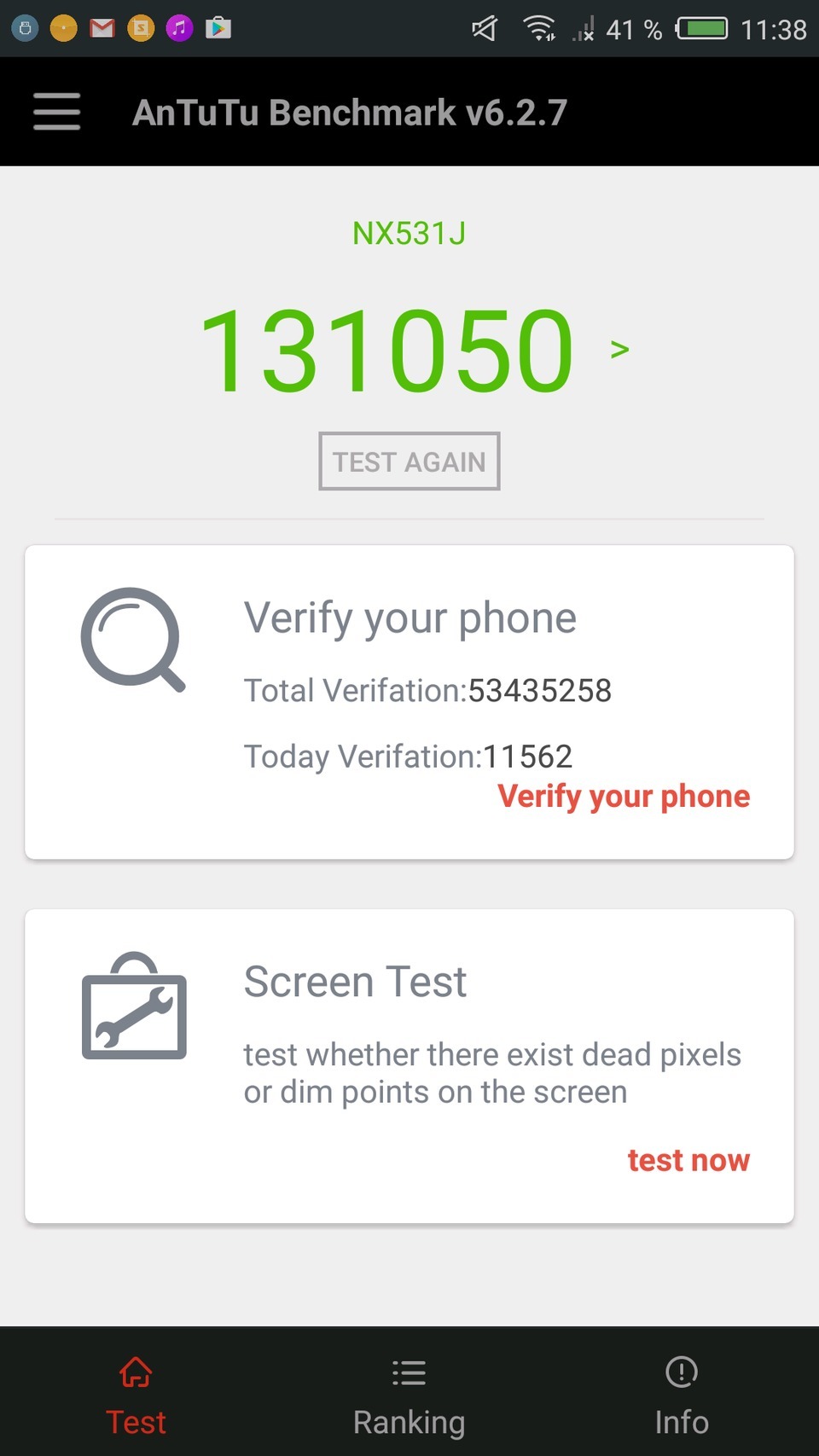Tap the red Verify your phone link

pyautogui.click(x=624, y=796)
